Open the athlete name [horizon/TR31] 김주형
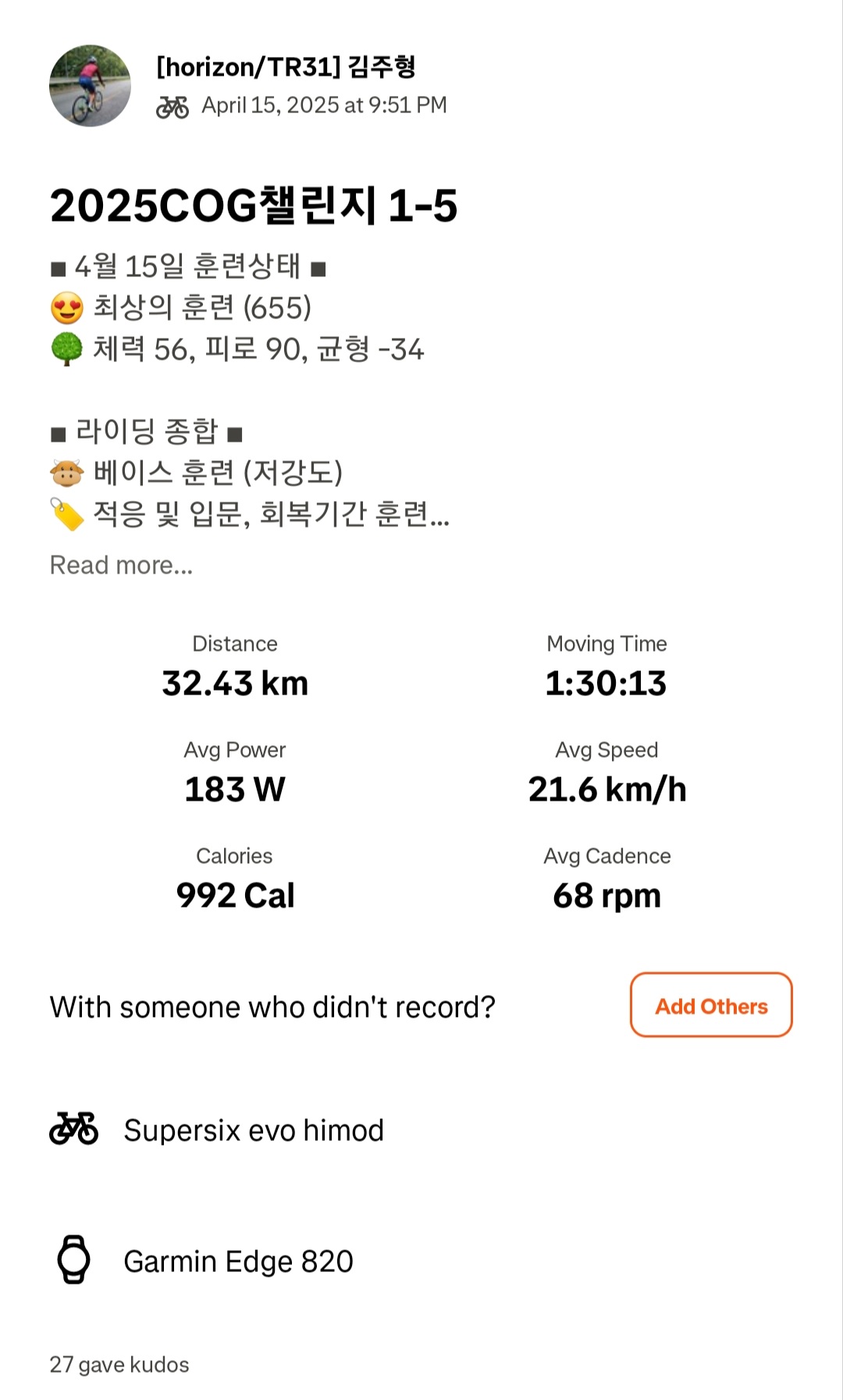This screenshot has width=843, height=1400. (286, 67)
